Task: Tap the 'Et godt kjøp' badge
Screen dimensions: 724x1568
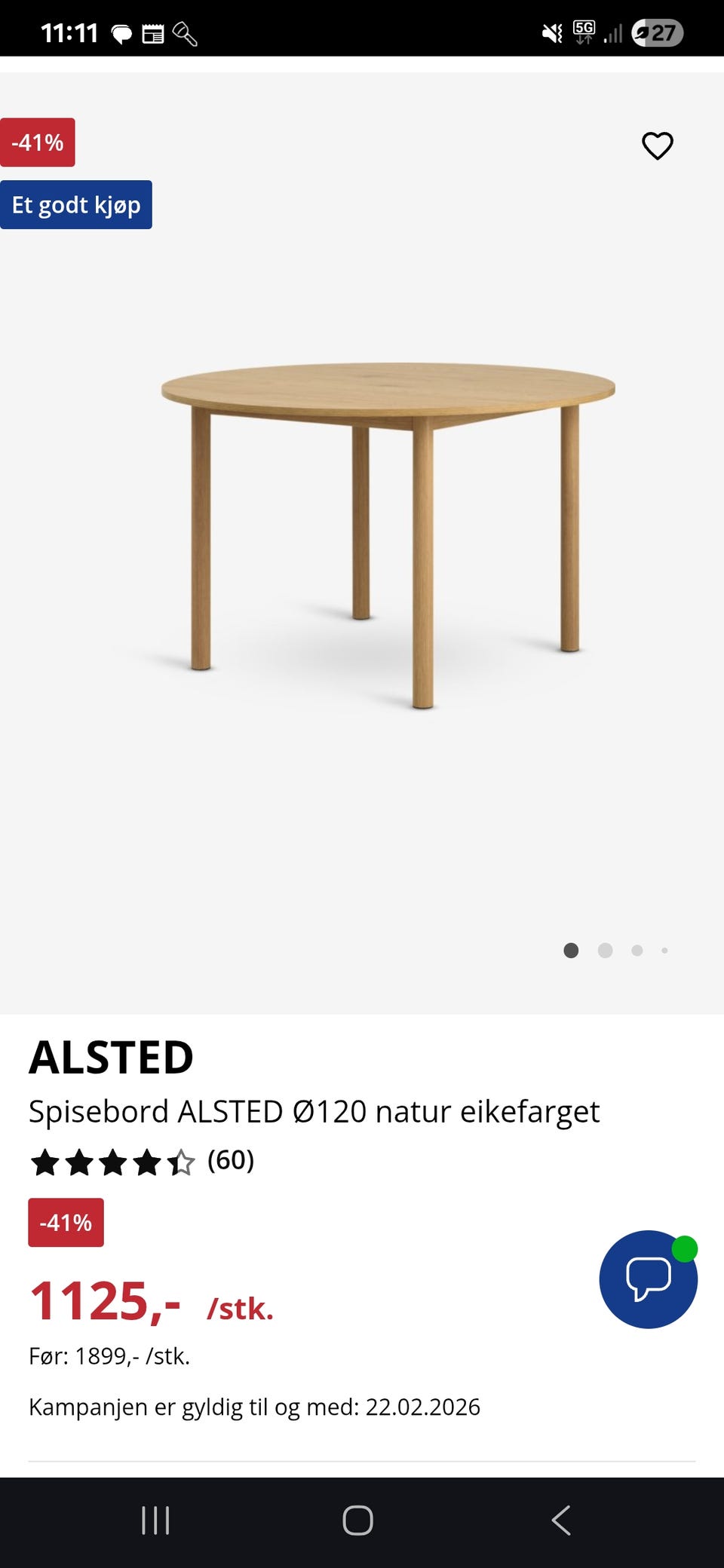Action: [x=76, y=204]
